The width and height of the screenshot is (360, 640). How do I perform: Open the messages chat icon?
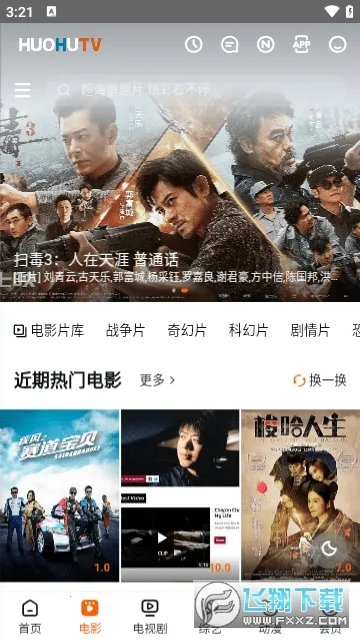point(230,44)
